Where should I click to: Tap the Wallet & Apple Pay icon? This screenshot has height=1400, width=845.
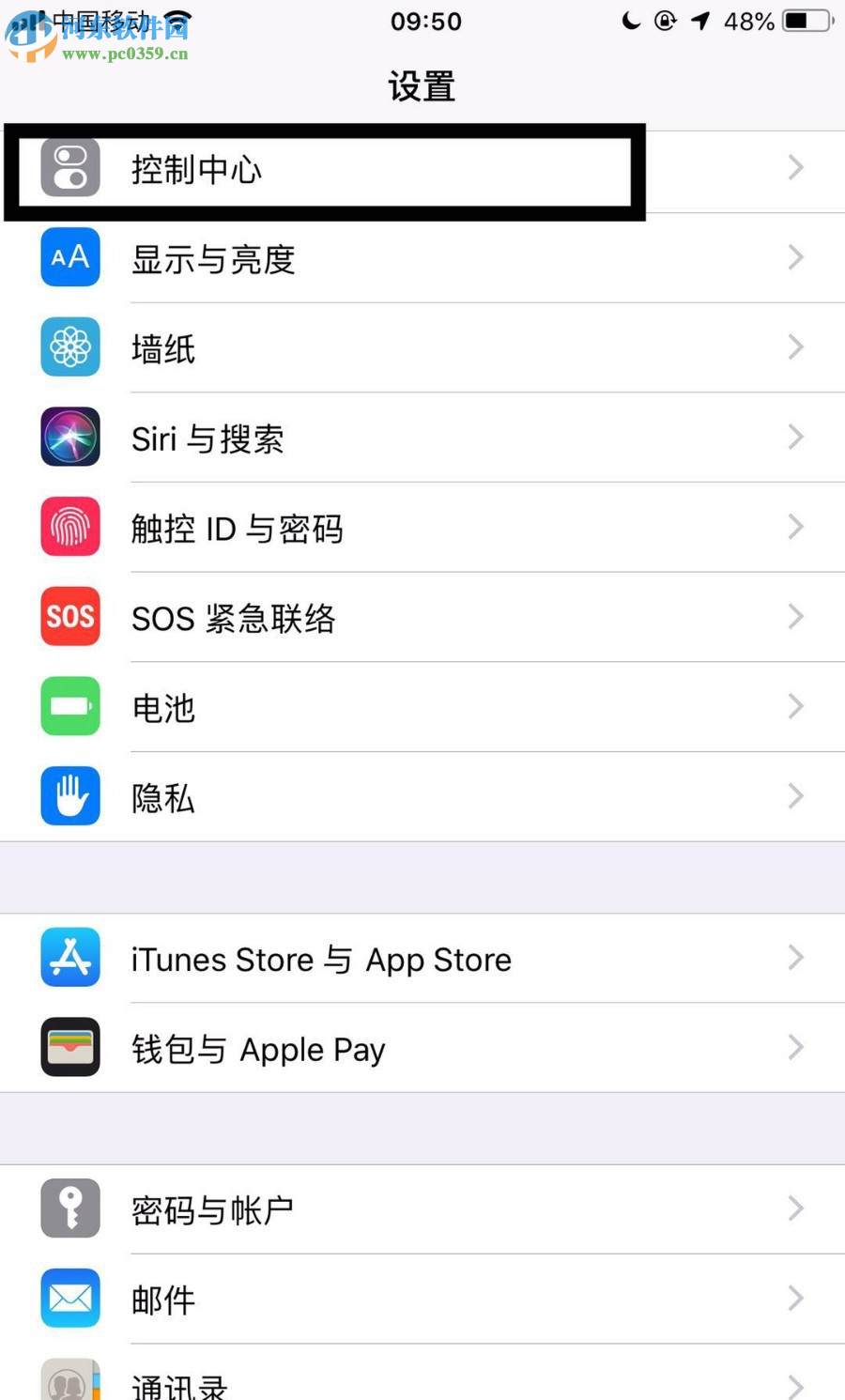click(69, 1047)
